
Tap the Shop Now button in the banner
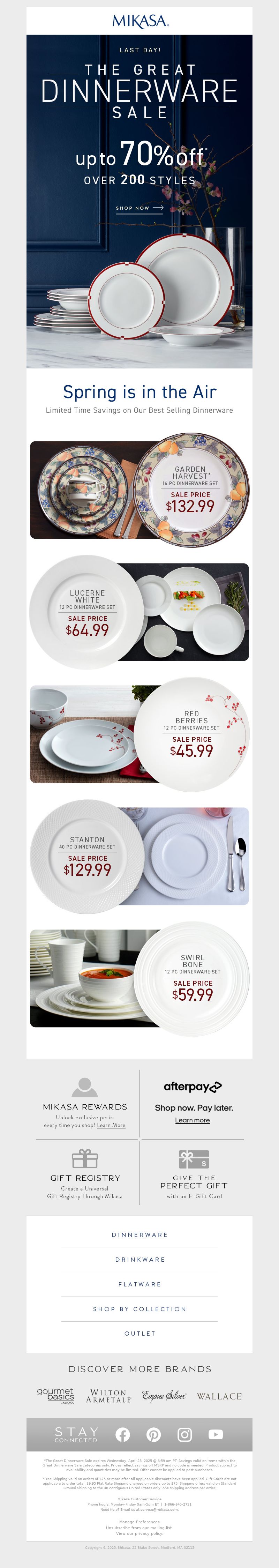tap(139, 208)
